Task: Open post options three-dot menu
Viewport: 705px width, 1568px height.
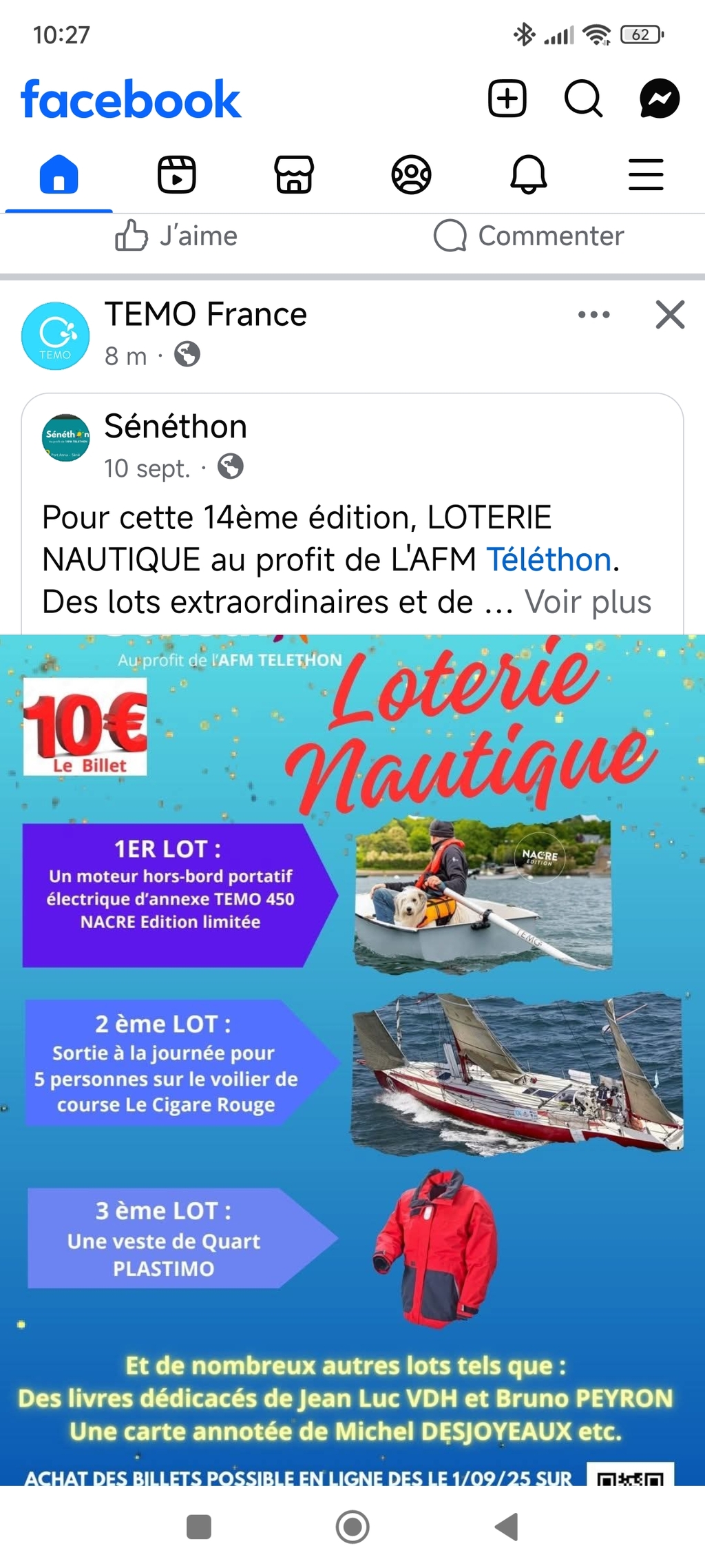Action: point(593,315)
